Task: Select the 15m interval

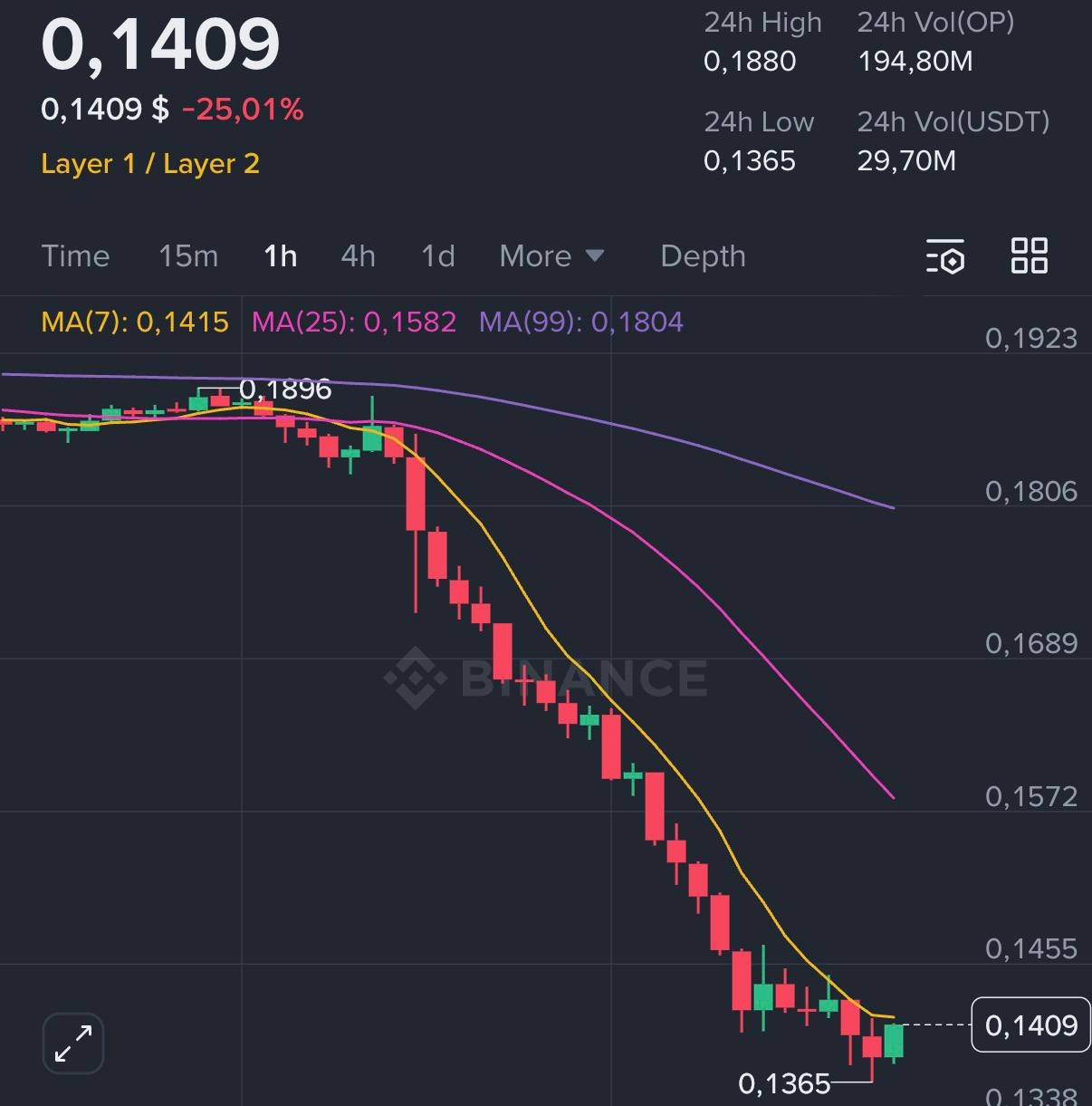Action: [x=188, y=256]
